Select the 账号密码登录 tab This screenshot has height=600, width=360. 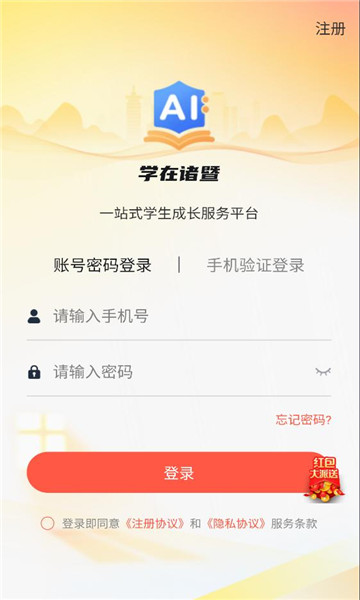tap(103, 265)
